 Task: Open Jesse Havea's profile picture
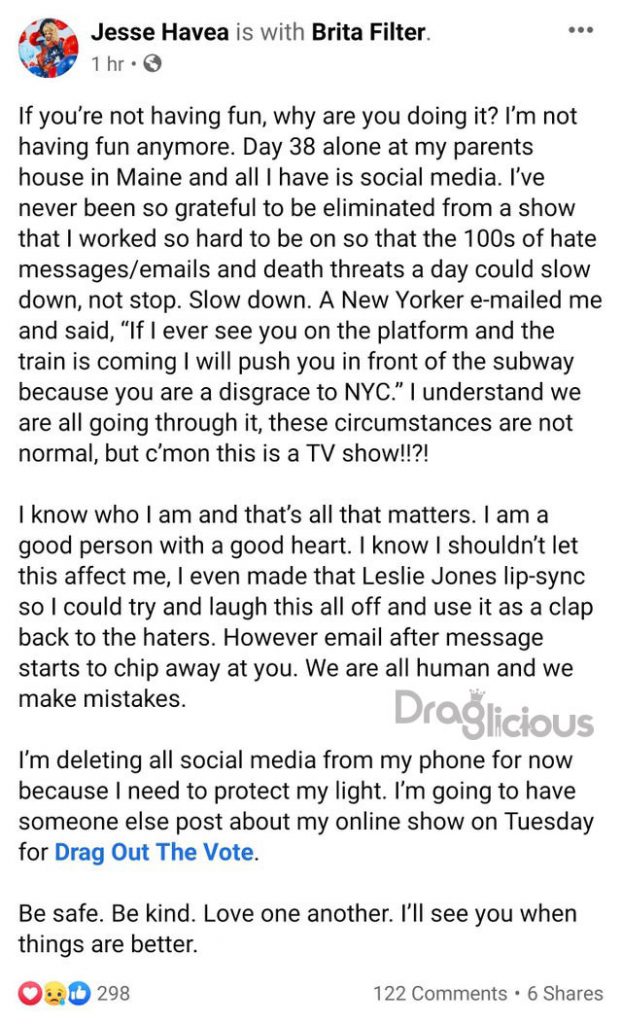48,48
